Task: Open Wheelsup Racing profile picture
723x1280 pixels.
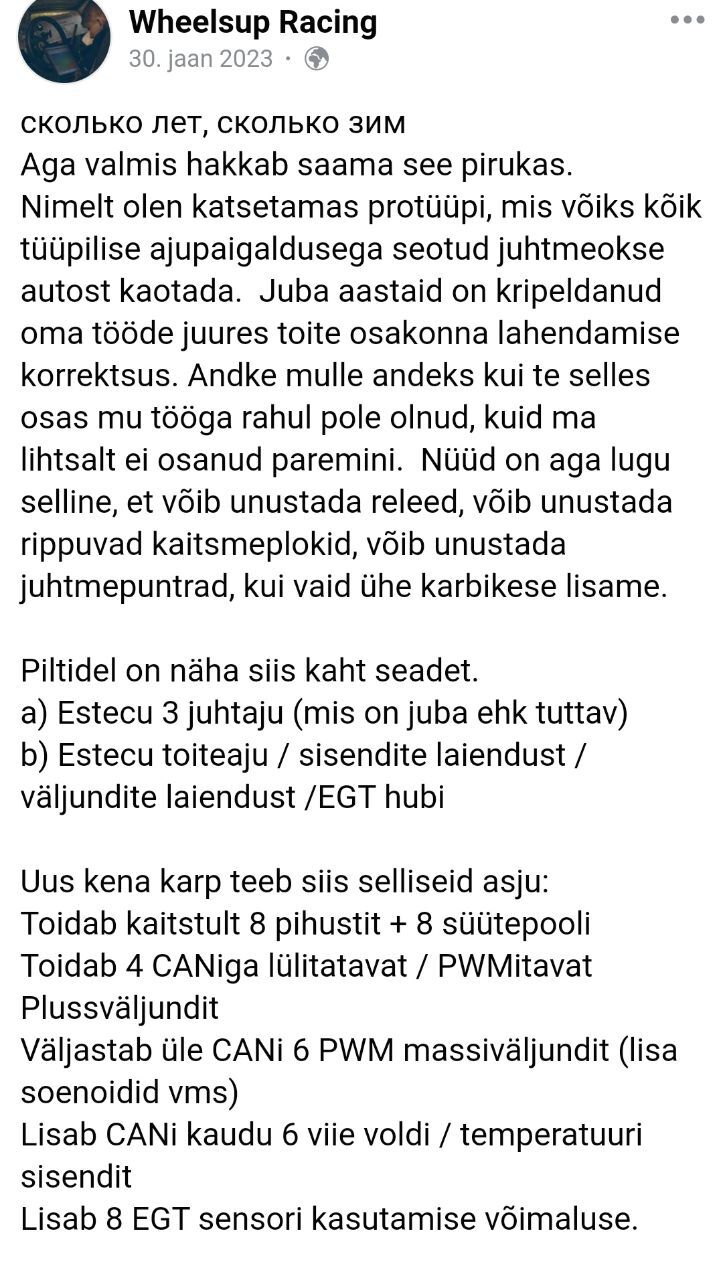Action: tap(64, 38)
